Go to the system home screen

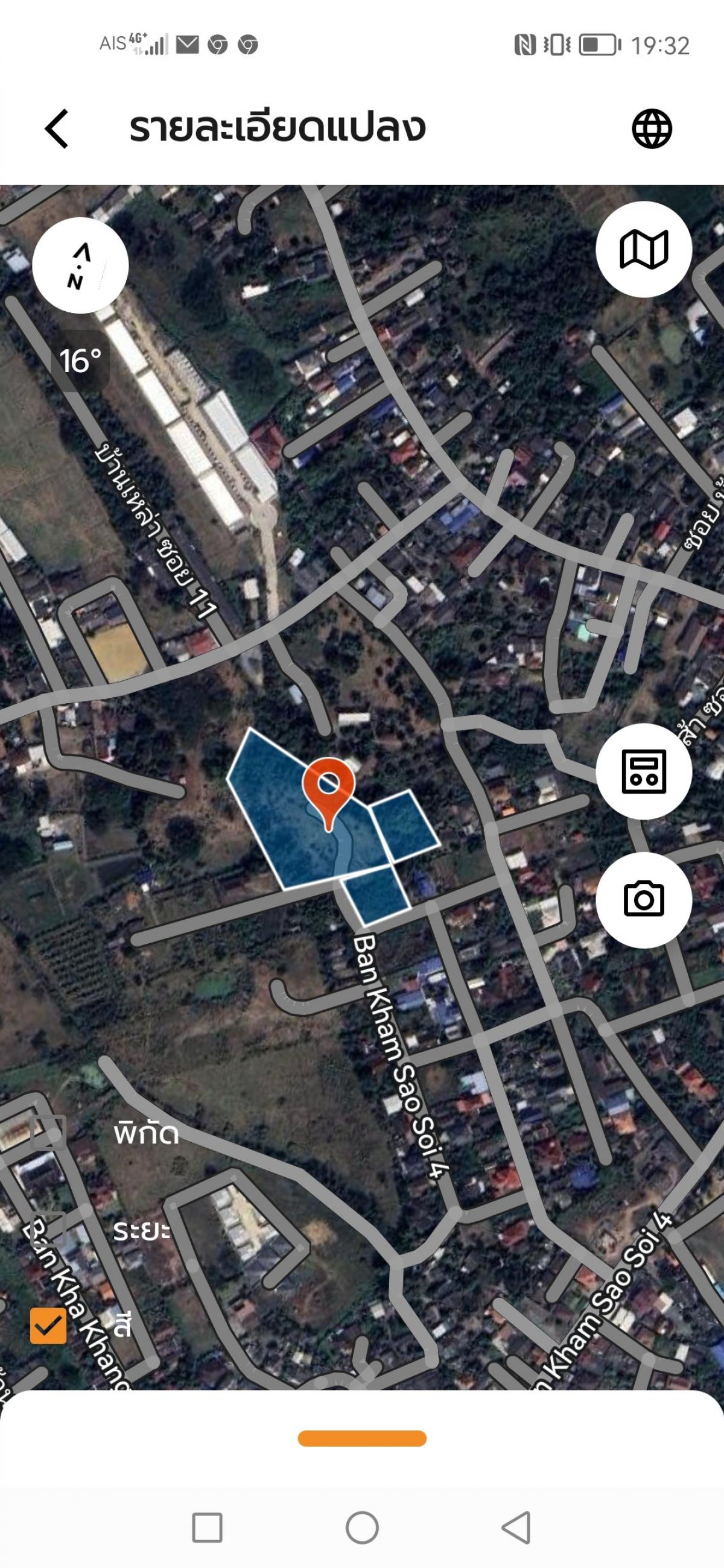361,1528
